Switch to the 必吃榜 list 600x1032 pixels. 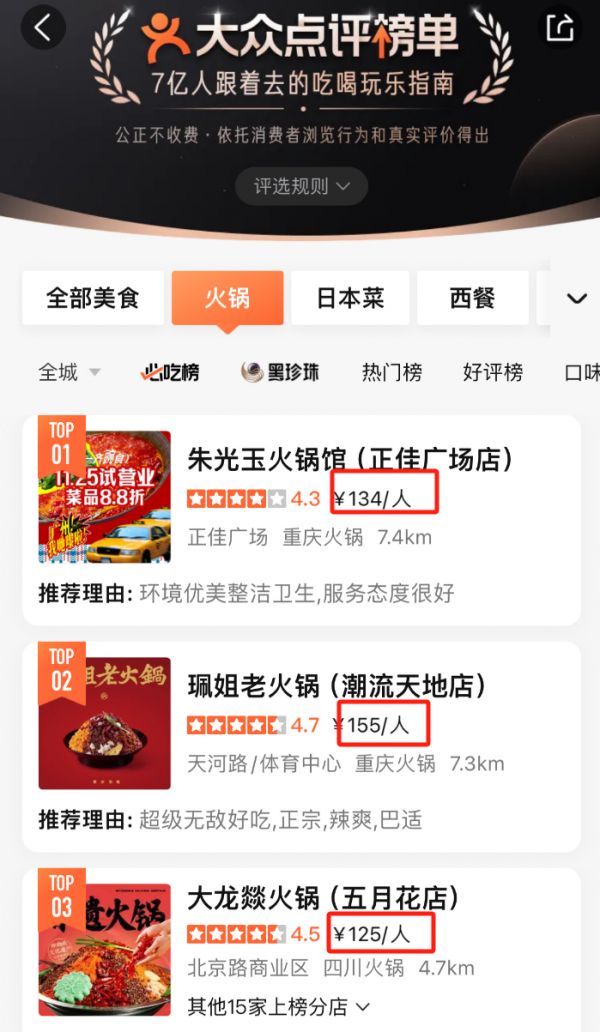[170, 372]
